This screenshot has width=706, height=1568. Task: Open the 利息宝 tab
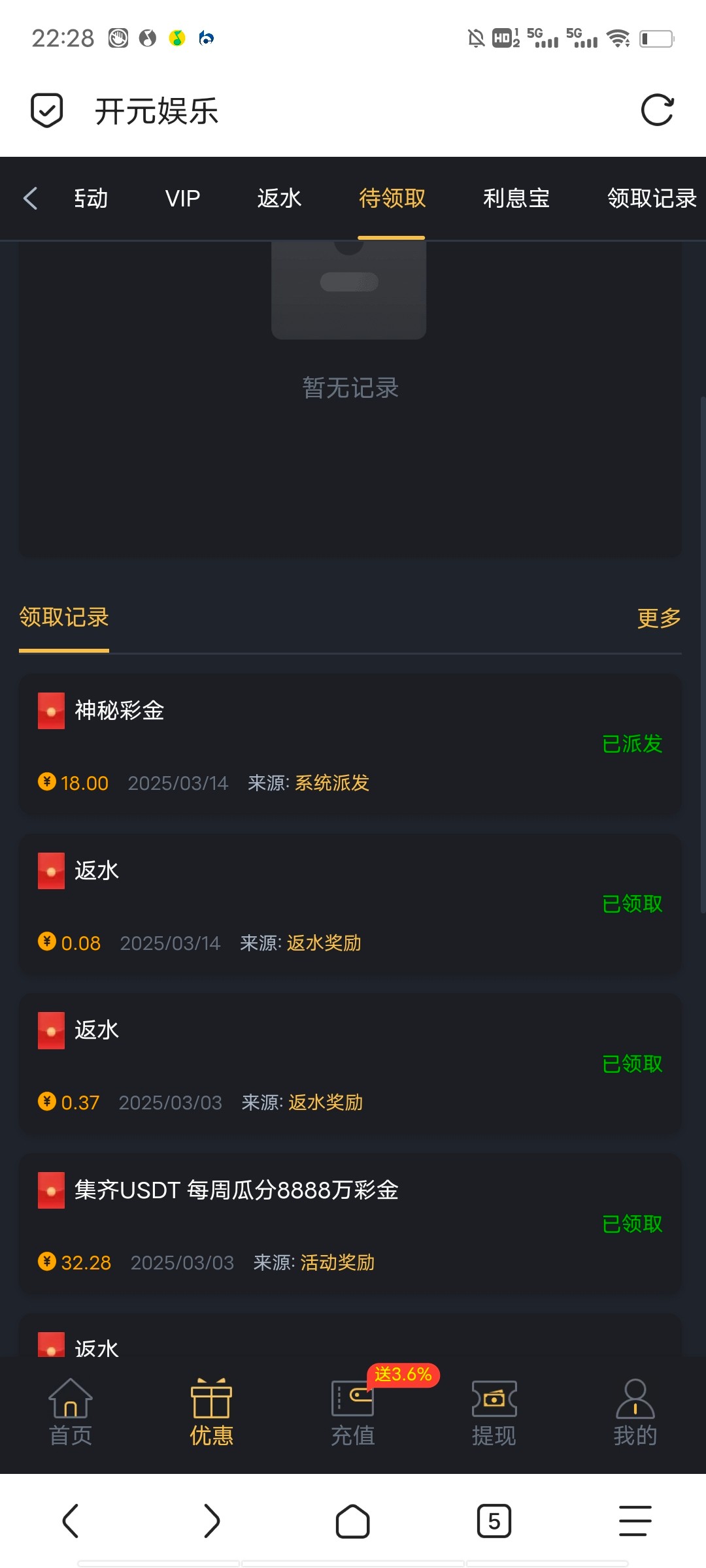pyautogui.click(x=516, y=198)
